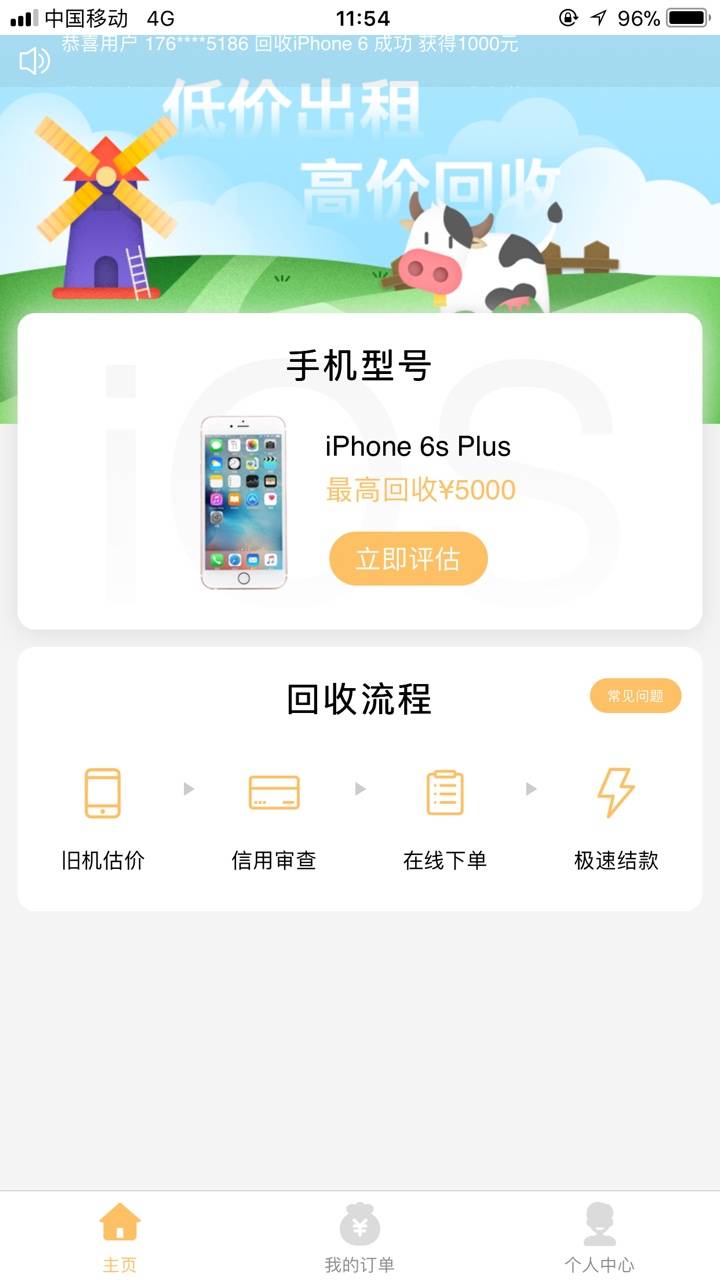Tap the announcement speaker icon
The width and height of the screenshot is (720, 1280).
point(36,62)
